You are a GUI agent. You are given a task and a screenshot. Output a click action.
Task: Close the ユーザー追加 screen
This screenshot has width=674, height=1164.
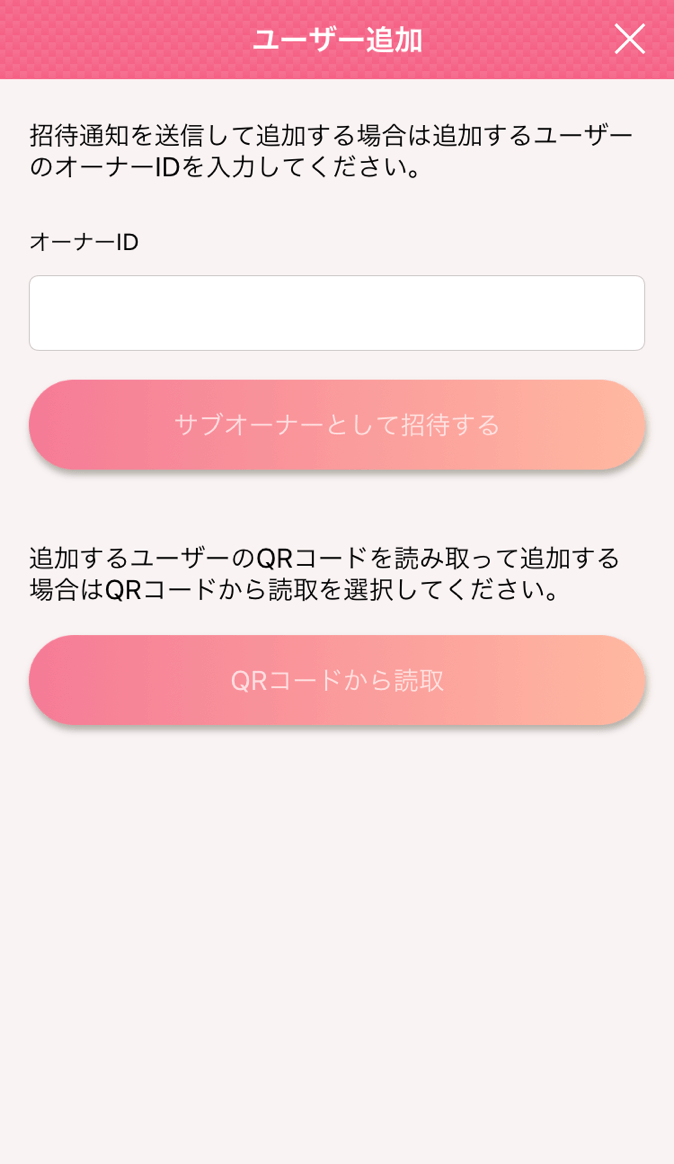(x=629, y=39)
